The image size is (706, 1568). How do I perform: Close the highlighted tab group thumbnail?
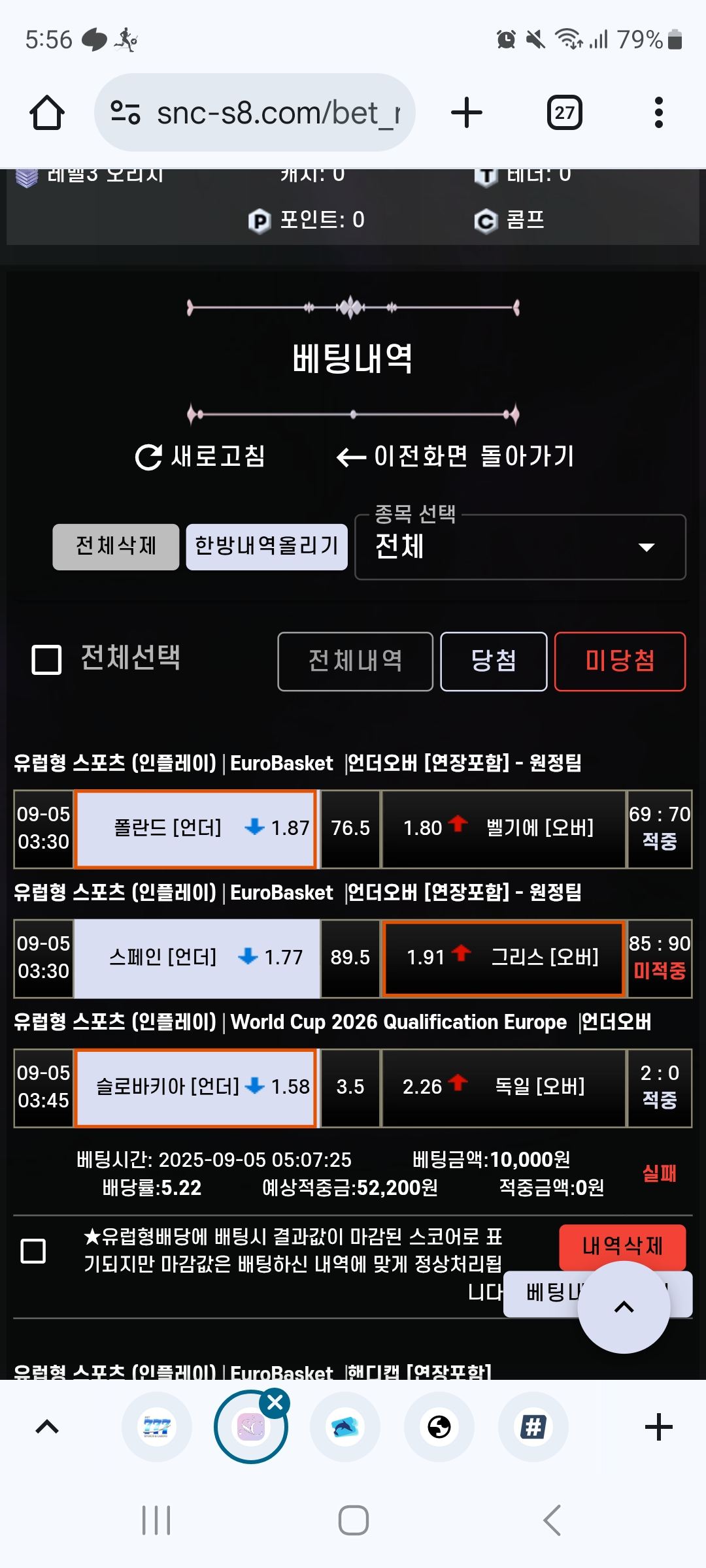click(275, 1403)
